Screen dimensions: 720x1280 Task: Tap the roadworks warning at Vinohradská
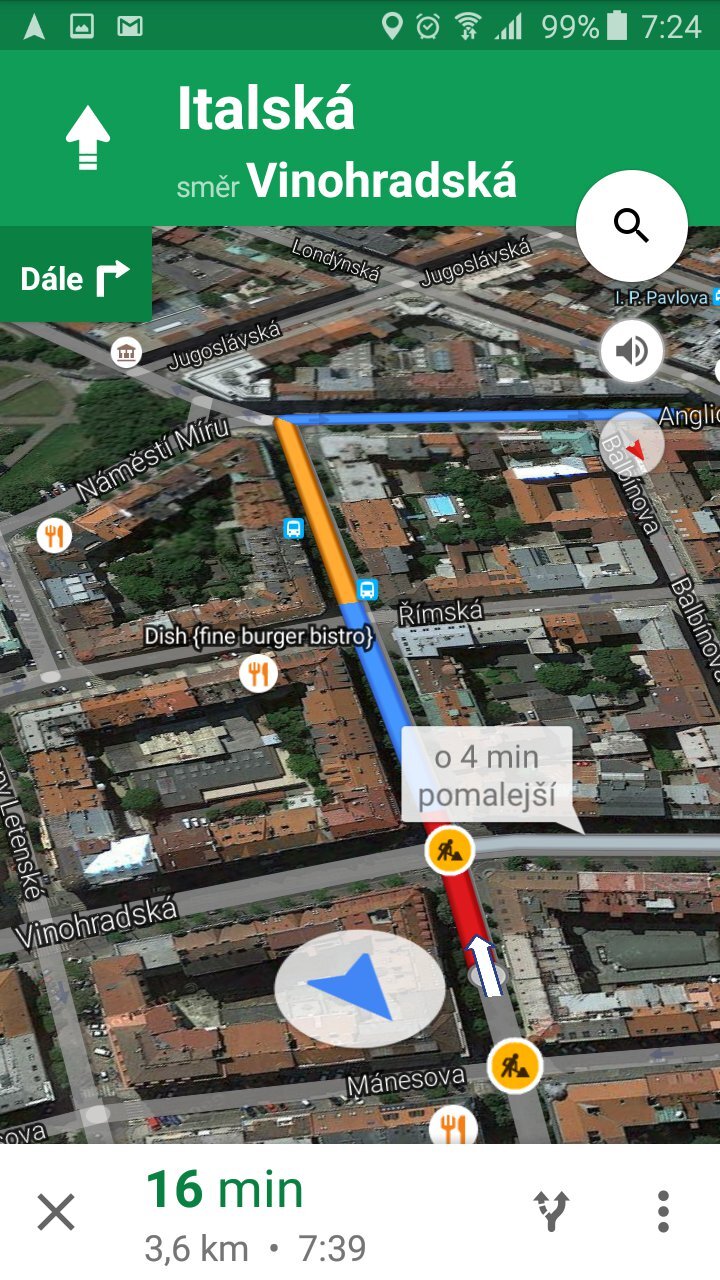click(x=449, y=851)
